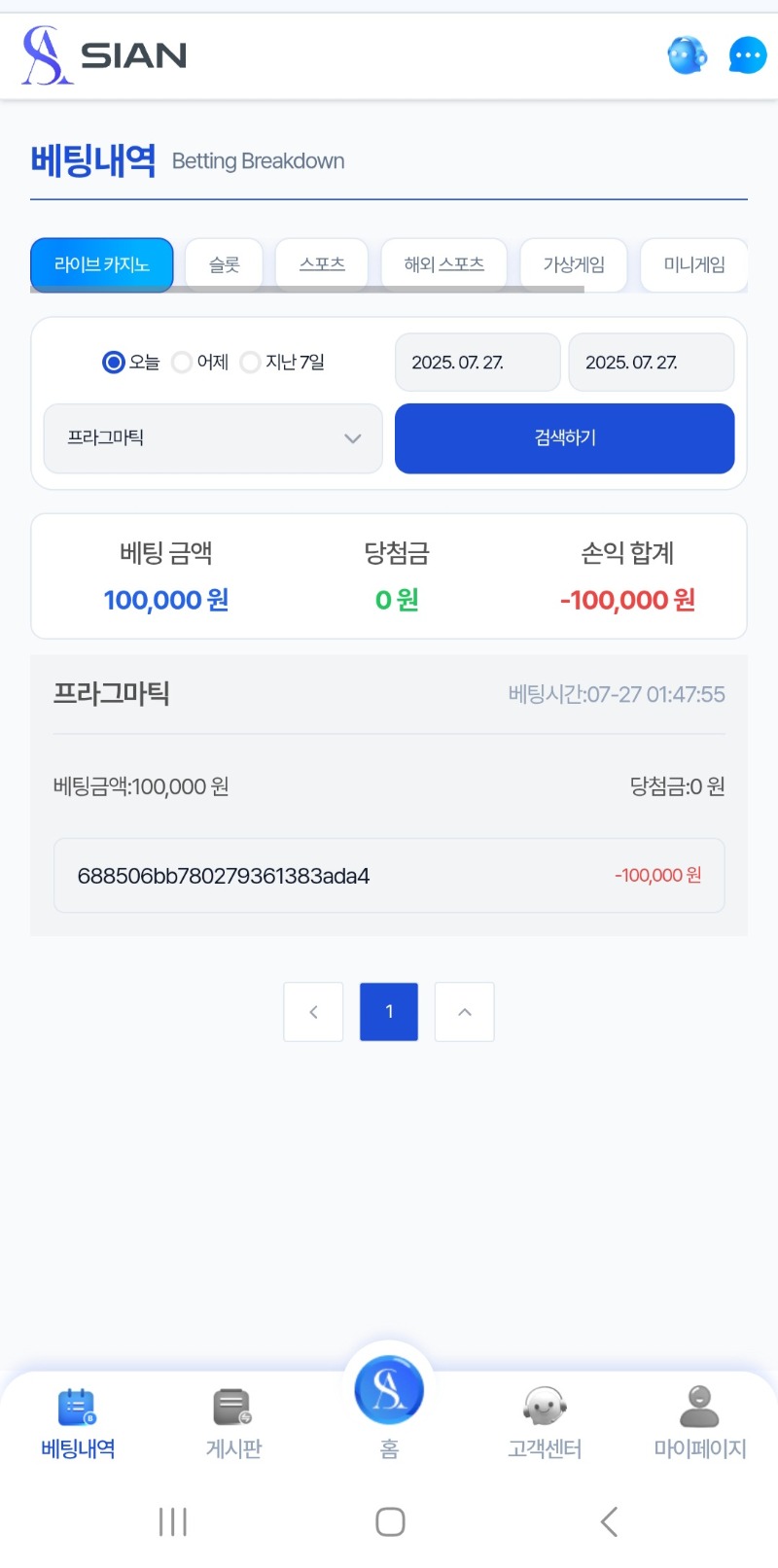This screenshot has height=1568, width=778.
Task: Open the start date picker field
Action: click(x=477, y=363)
